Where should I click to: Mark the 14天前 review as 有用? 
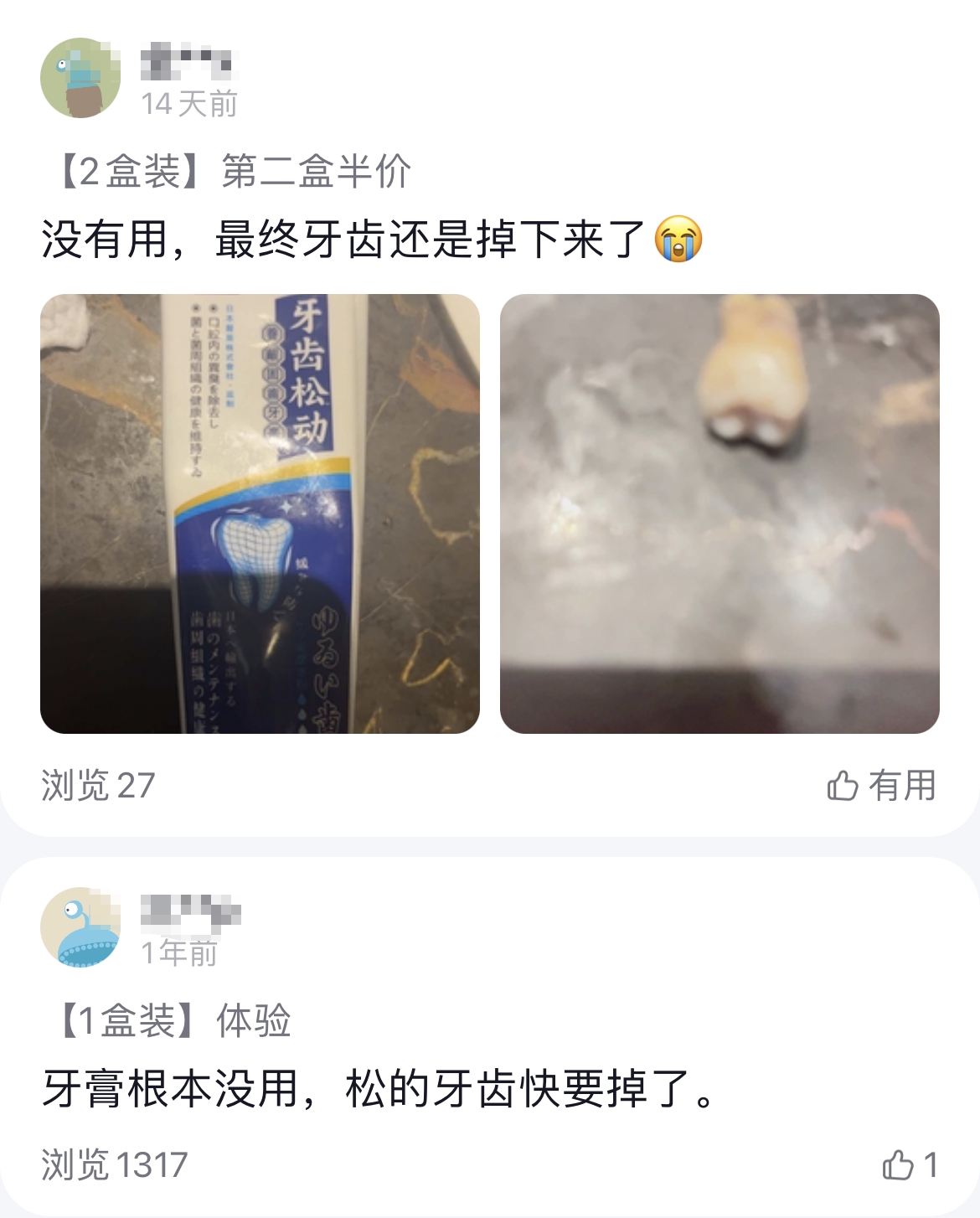(x=880, y=786)
